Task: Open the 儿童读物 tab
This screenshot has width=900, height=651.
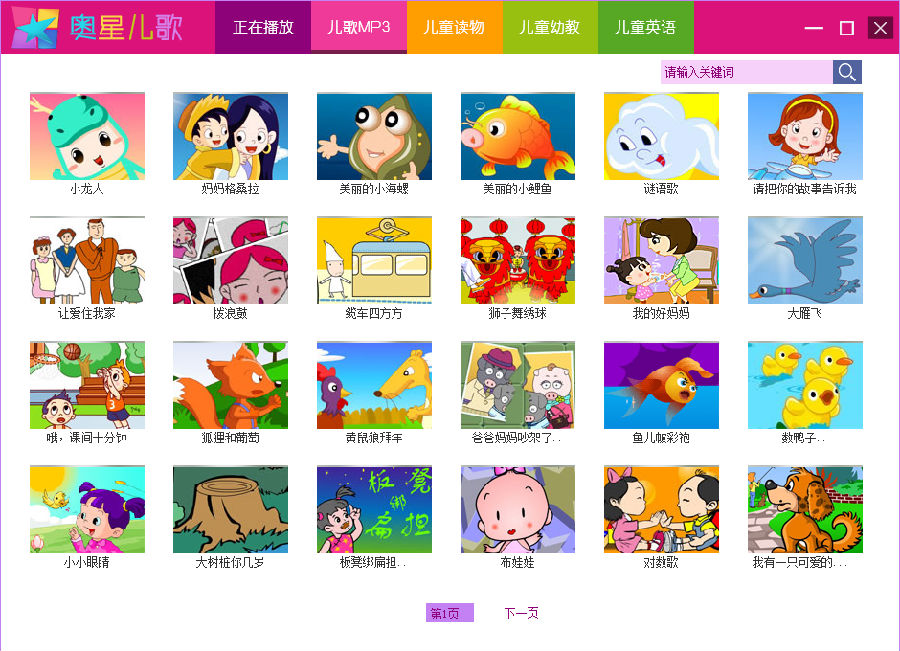Action: pos(454,27)
